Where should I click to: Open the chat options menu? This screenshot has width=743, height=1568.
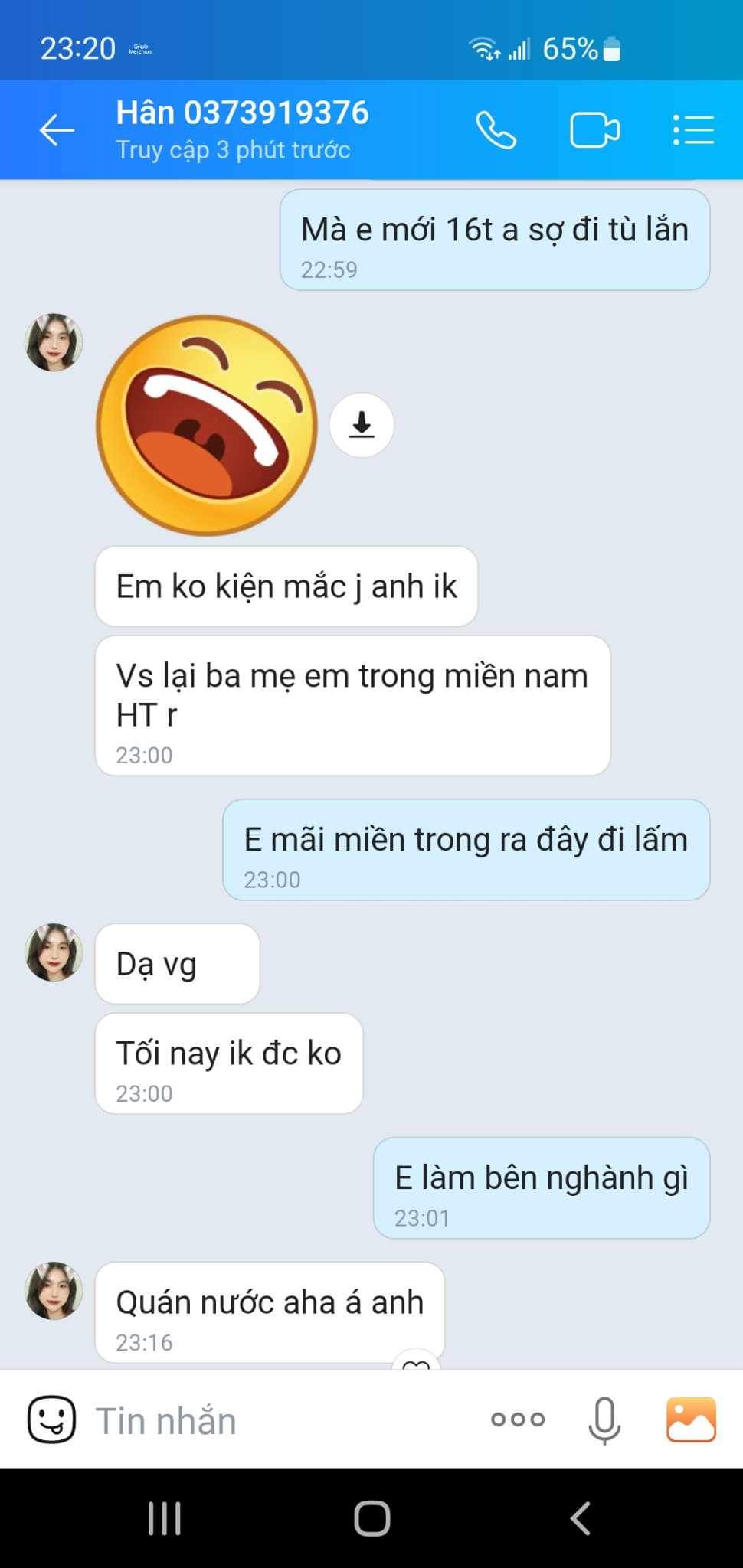click(x=693, y=130)
